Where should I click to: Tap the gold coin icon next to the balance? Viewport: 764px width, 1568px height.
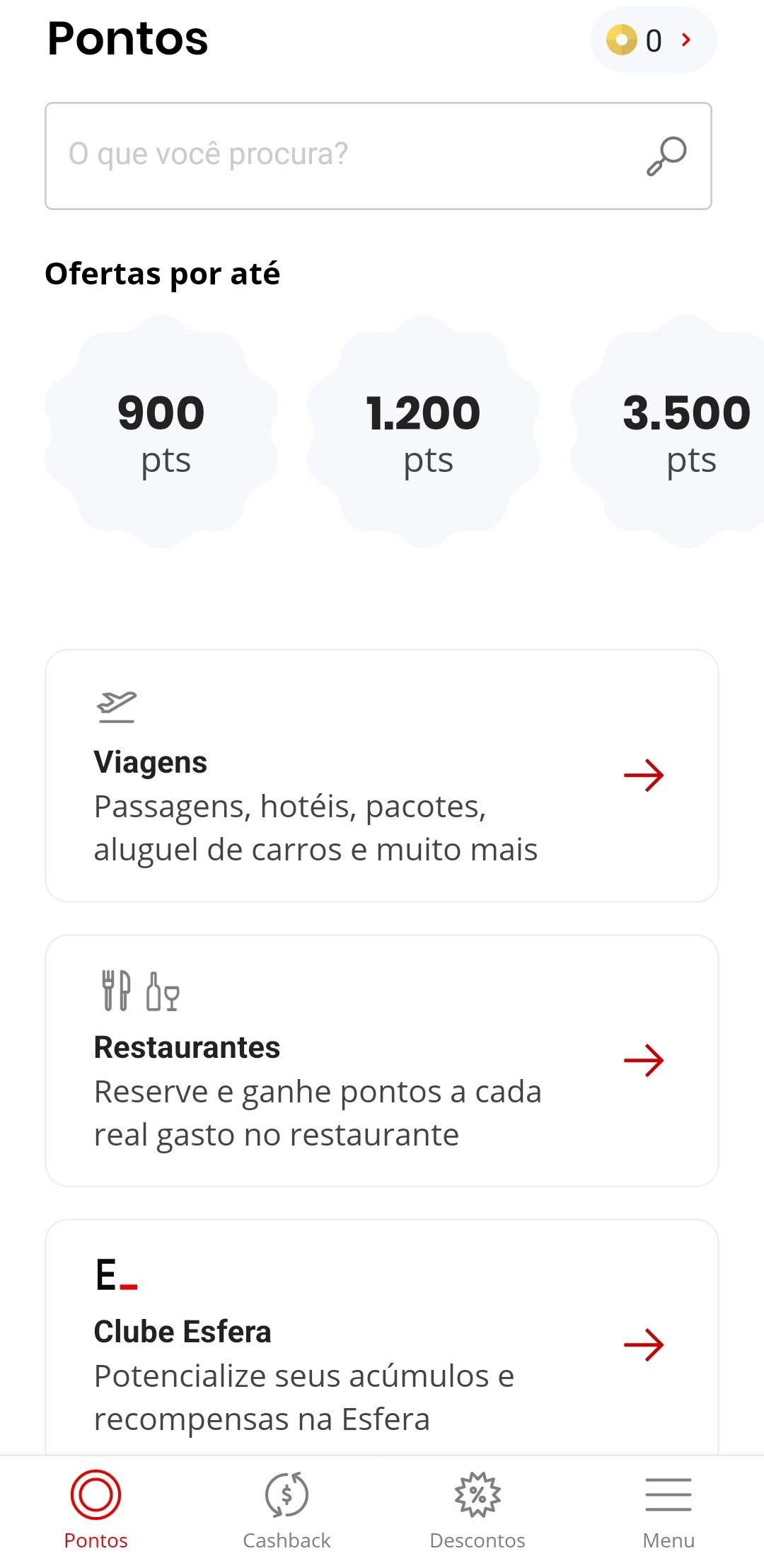click(621, 40)
